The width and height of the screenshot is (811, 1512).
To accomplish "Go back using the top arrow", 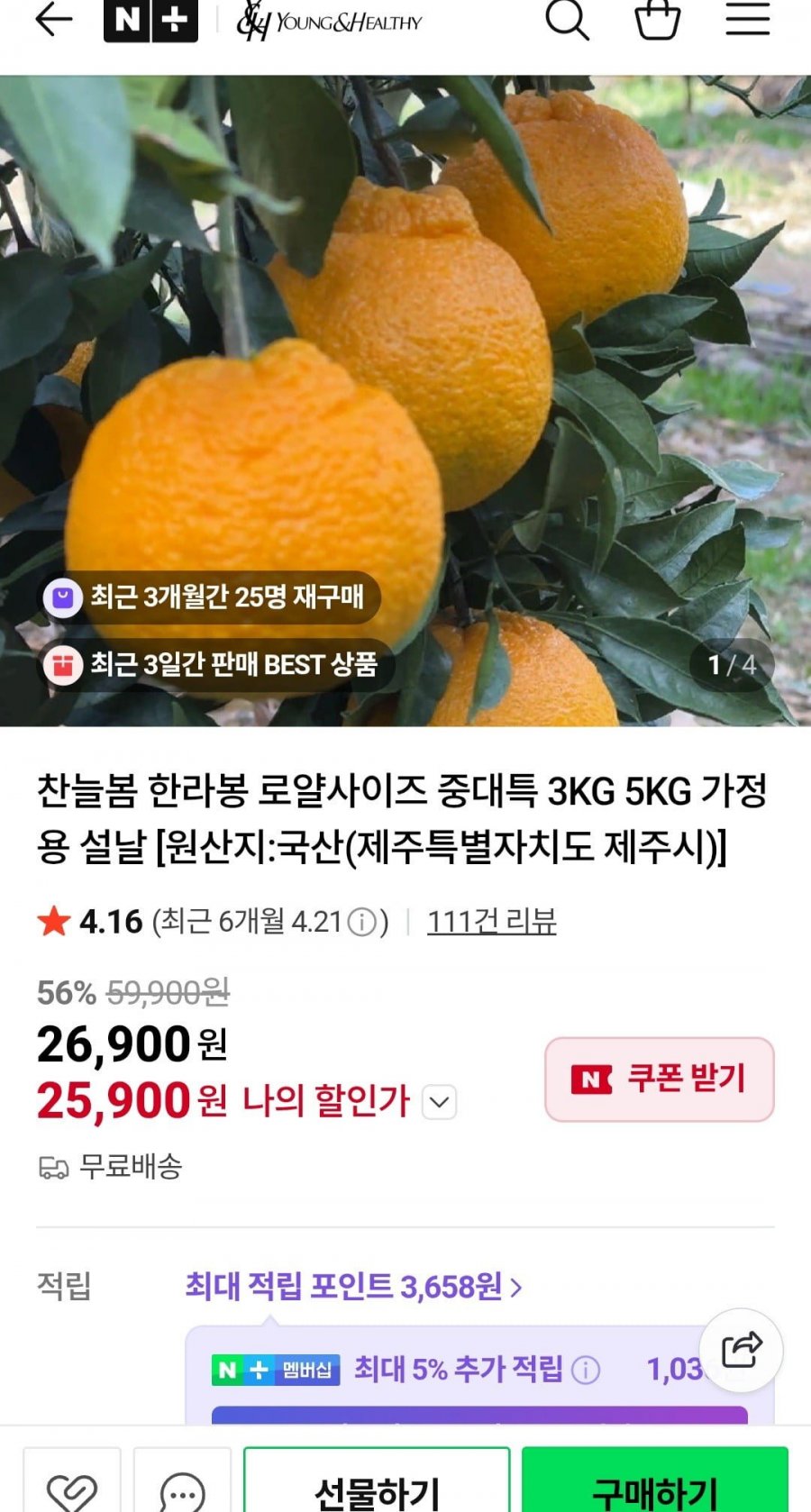I will 53,20.
